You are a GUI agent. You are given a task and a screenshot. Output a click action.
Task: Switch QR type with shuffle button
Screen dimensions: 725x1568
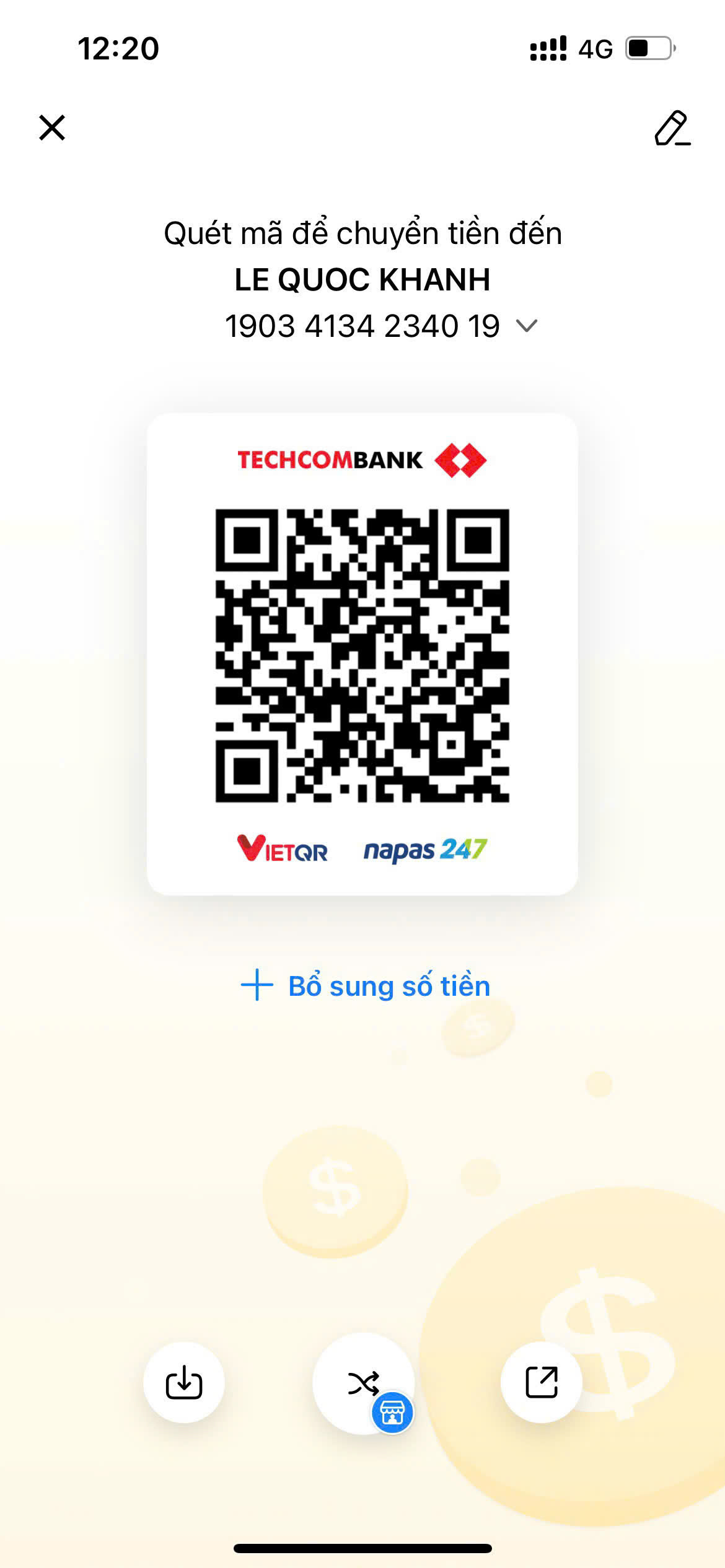point(364,1383)
